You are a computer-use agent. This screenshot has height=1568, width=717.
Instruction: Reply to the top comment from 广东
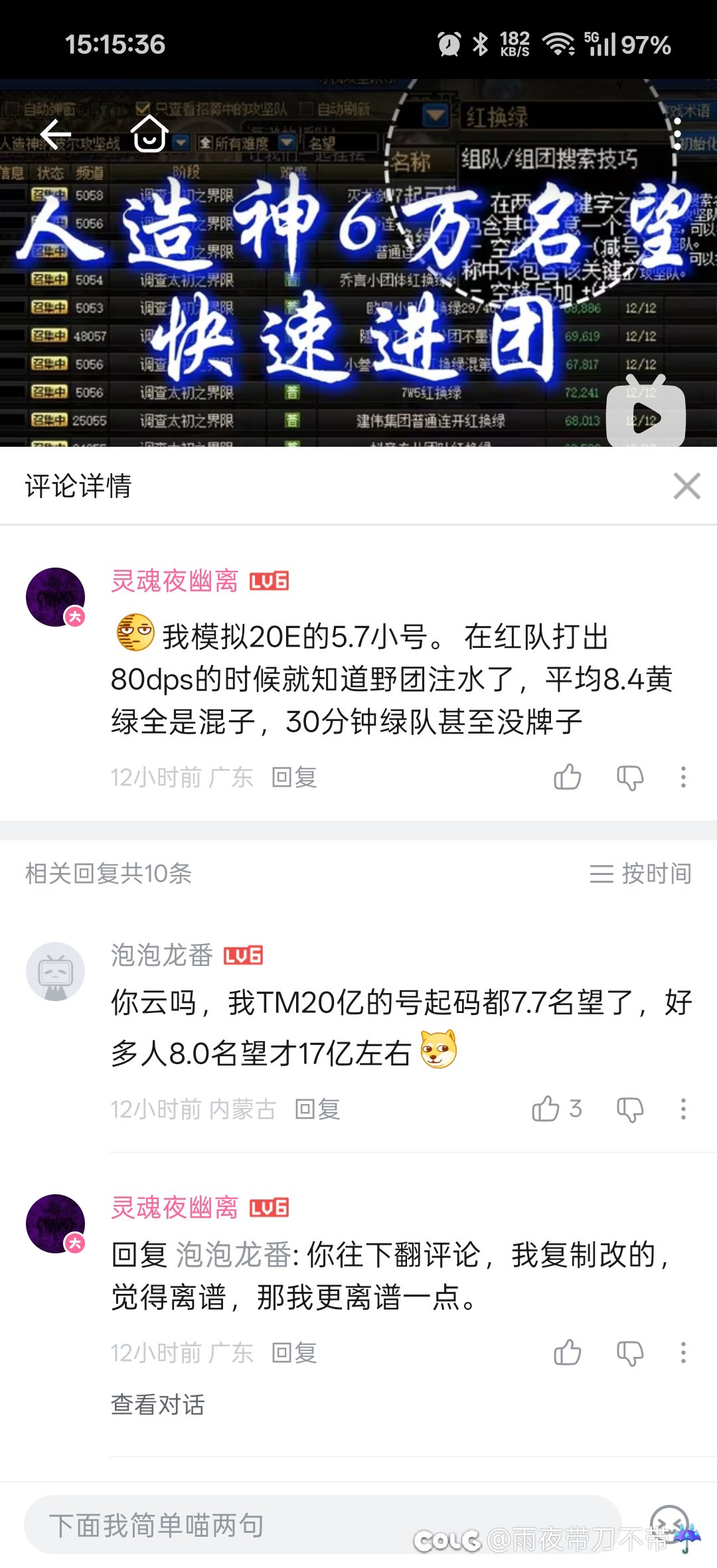pyautogui.click(x=294, y=777)
